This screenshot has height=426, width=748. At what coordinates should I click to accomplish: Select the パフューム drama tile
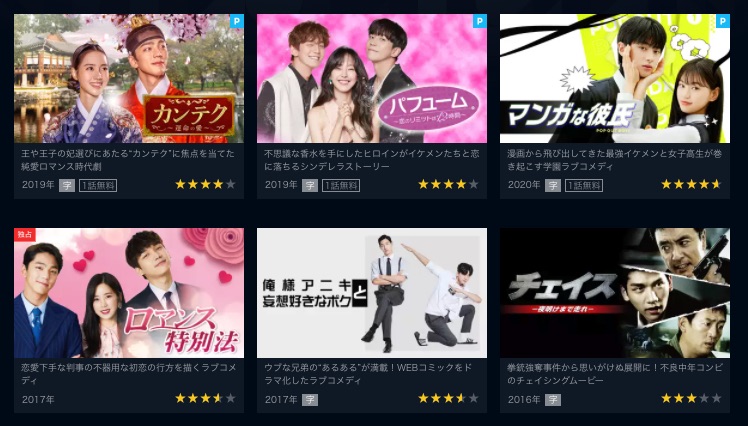(x=371, y=79)
